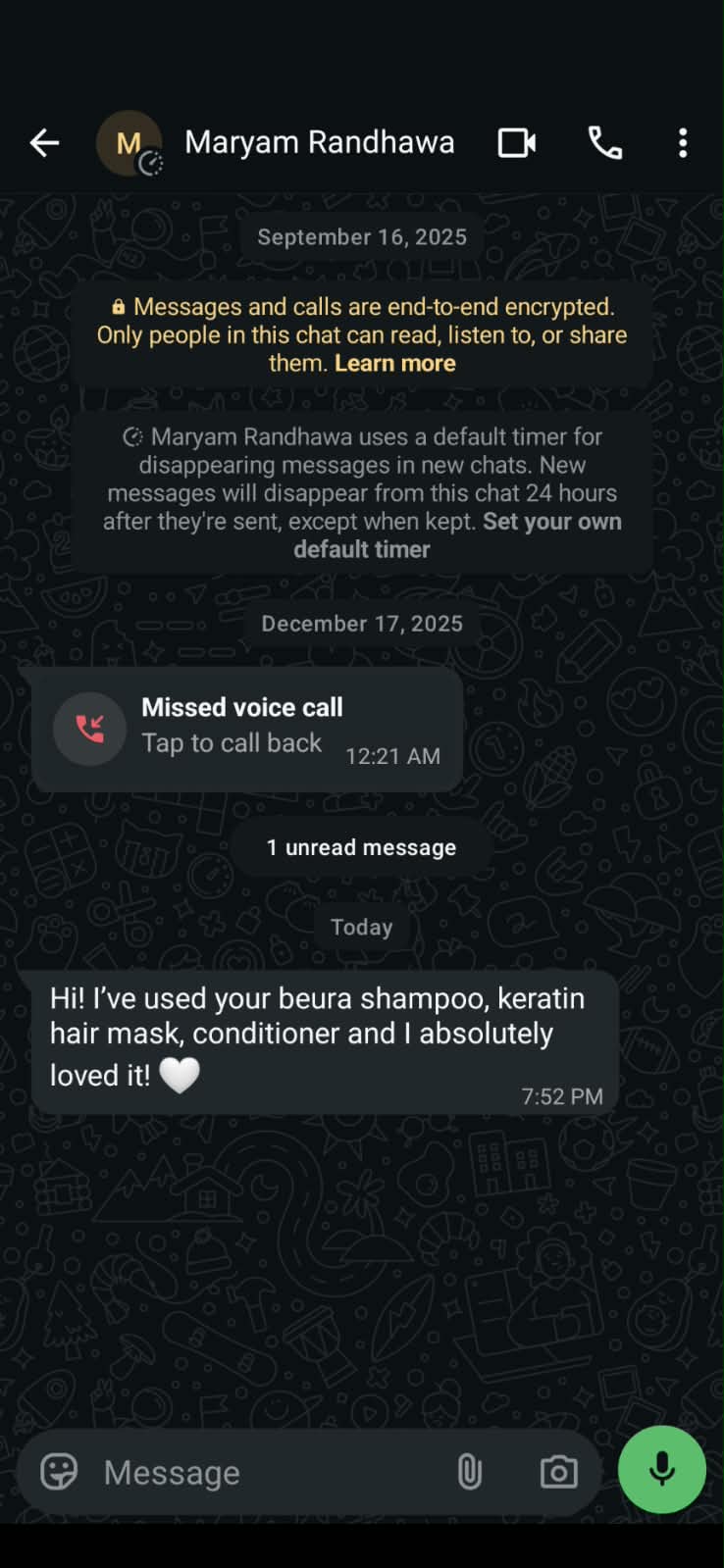The height and width of the screenshot is (1568, 724).
Task: Record a voice message with the microphone
Action: click(x=662, y=1470)
